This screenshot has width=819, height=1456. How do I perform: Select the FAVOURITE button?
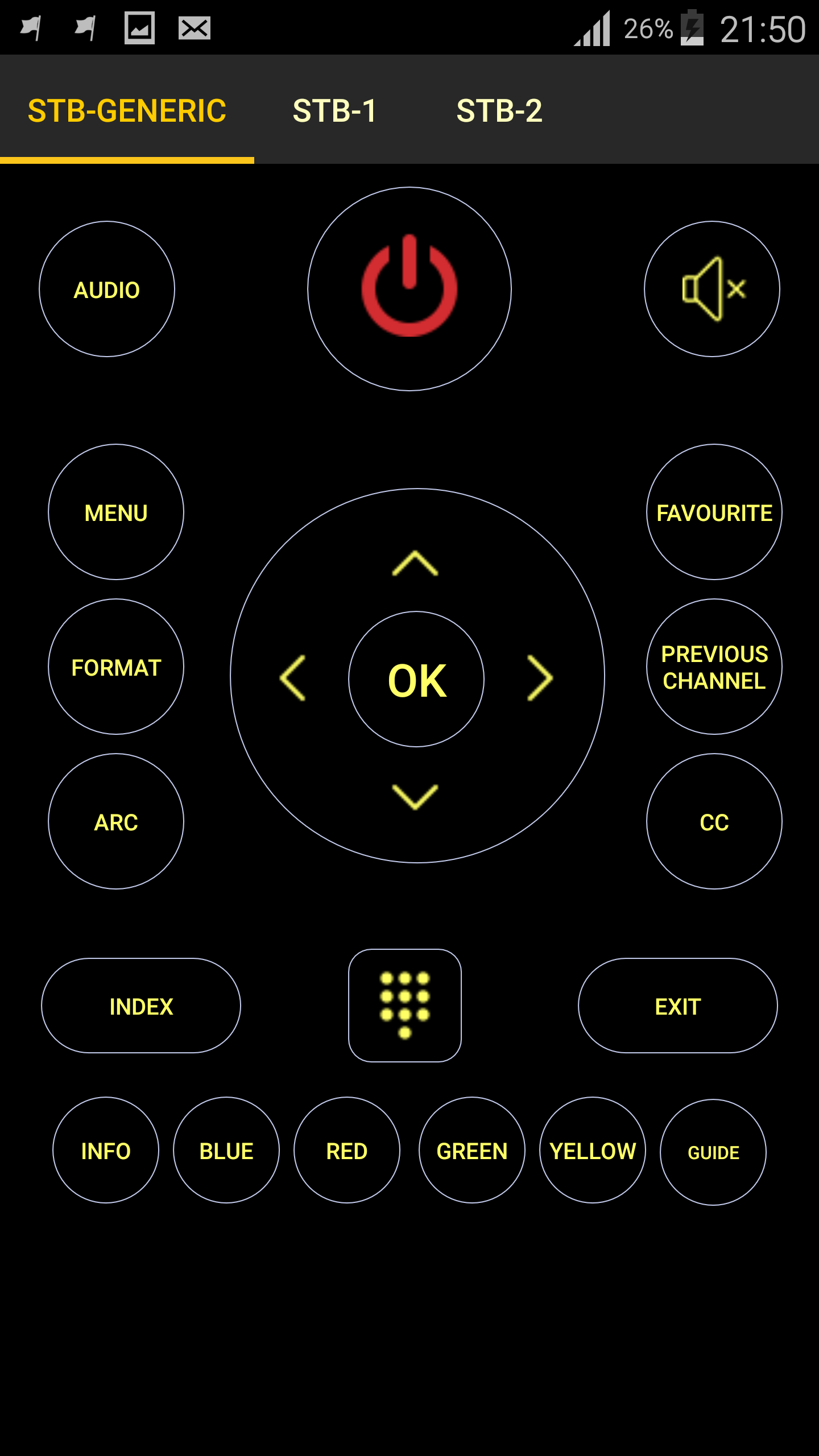tap(714, 512)
